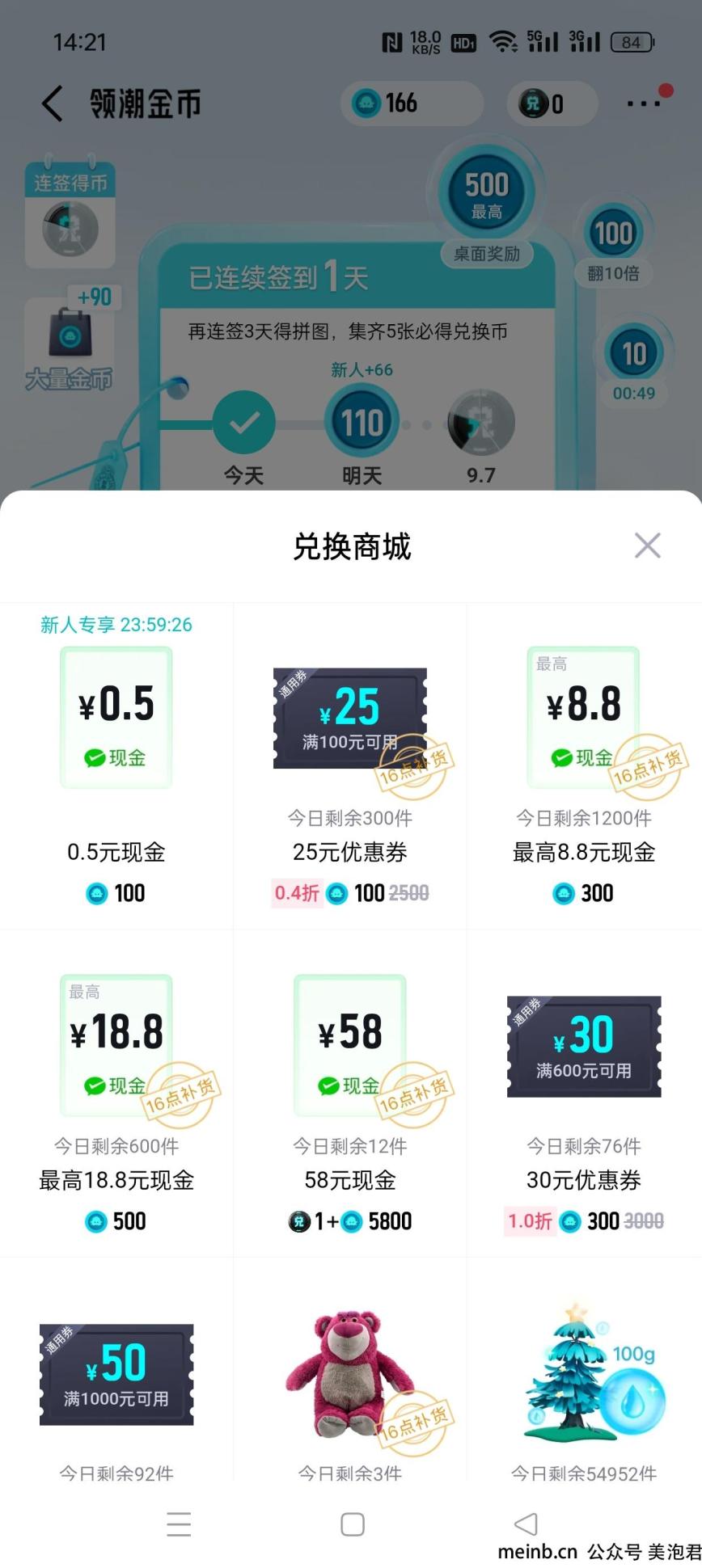Screen dimensions: 702x1568
Task: Open the 最高18.8元现金 card
Action: (116, 1094)
